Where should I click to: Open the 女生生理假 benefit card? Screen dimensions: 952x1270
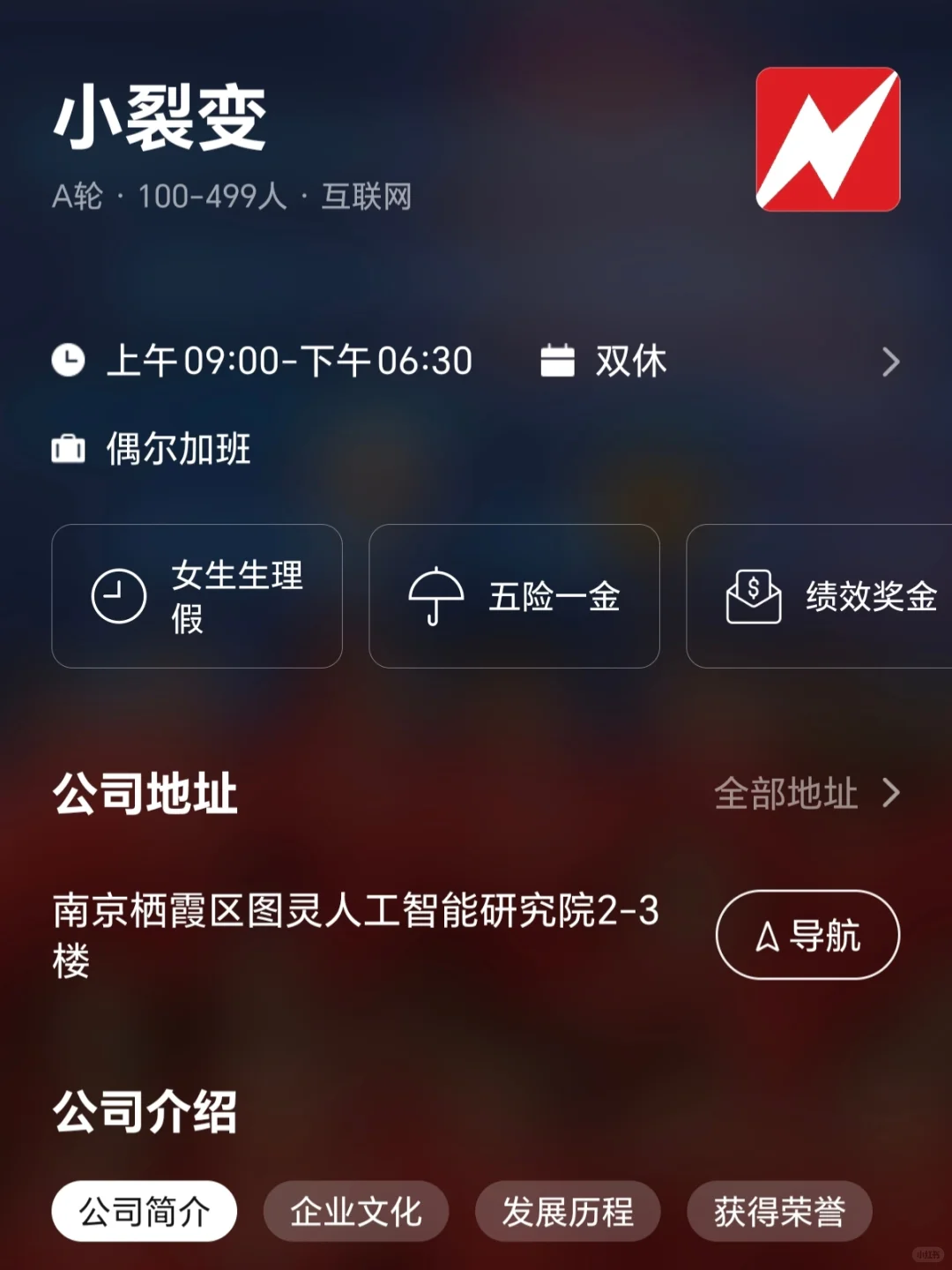pyautogui.click(x=197, y=596)
